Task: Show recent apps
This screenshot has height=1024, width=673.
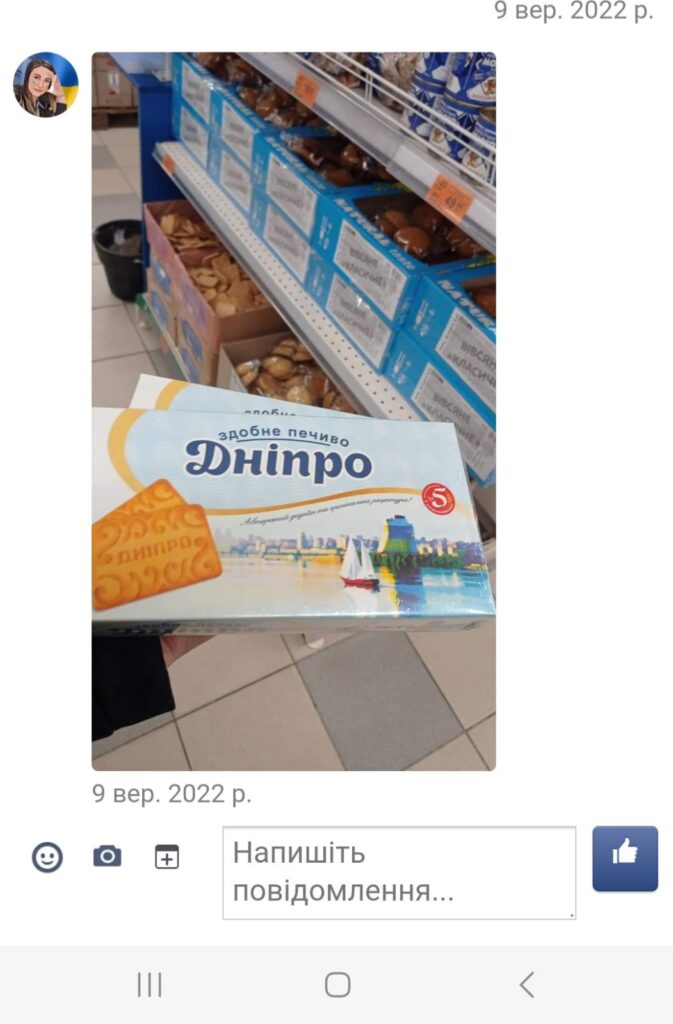Action: tap(149, 985)
